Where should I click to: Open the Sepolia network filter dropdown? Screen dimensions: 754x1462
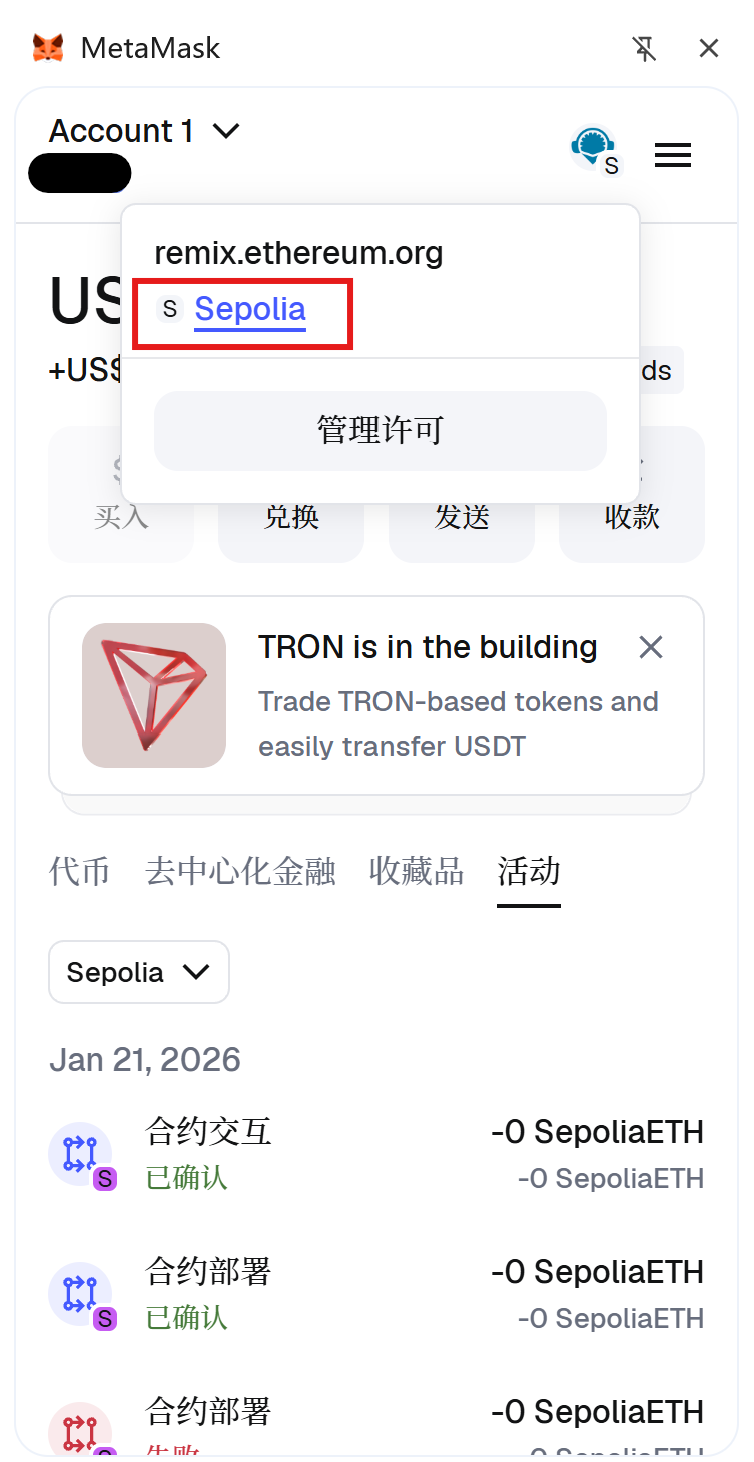(139, 972)
